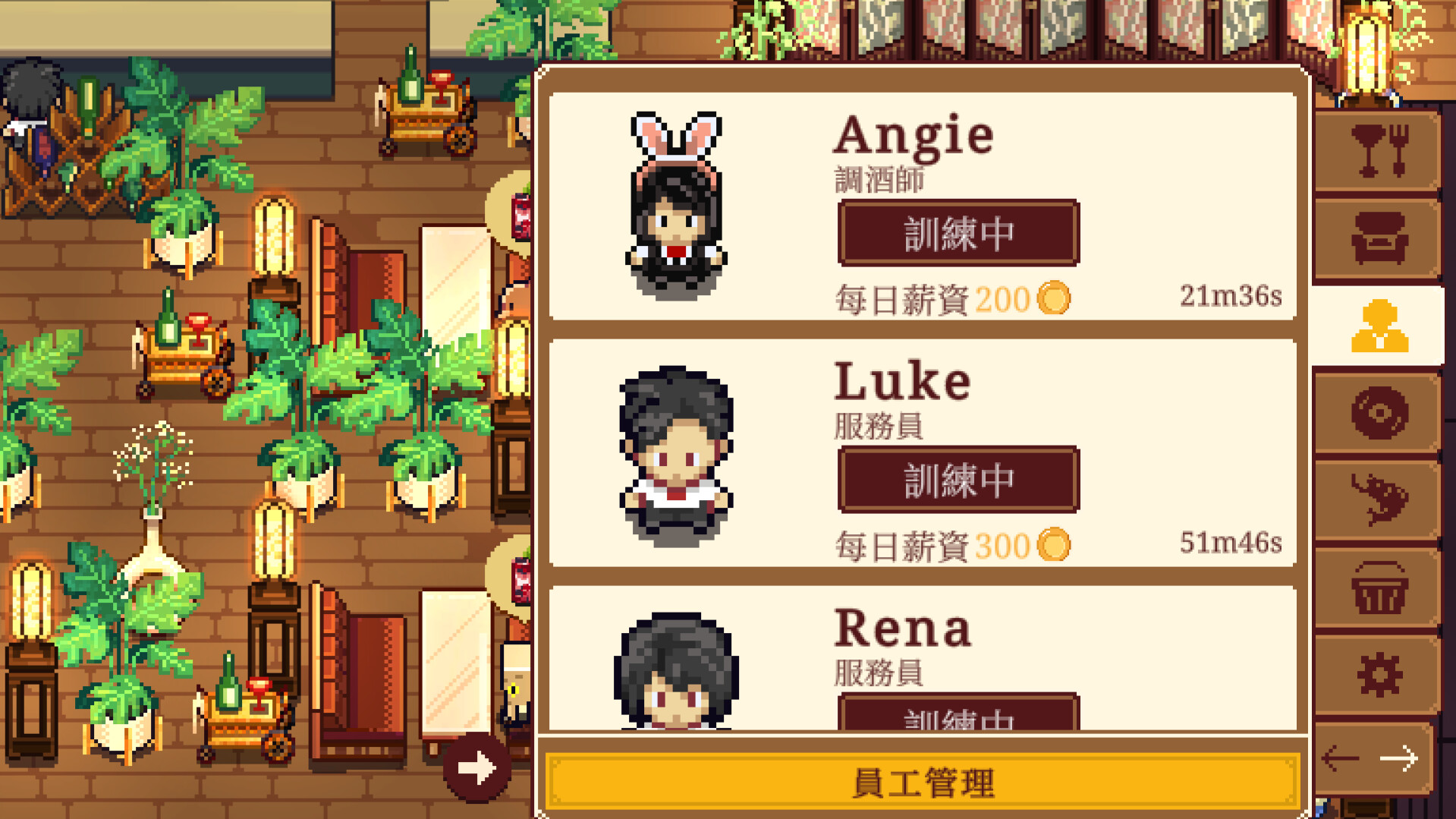Screen dimensions: 1456x819
Task: Tap the left arrow in the side panel
Action: coord(1340,758)
